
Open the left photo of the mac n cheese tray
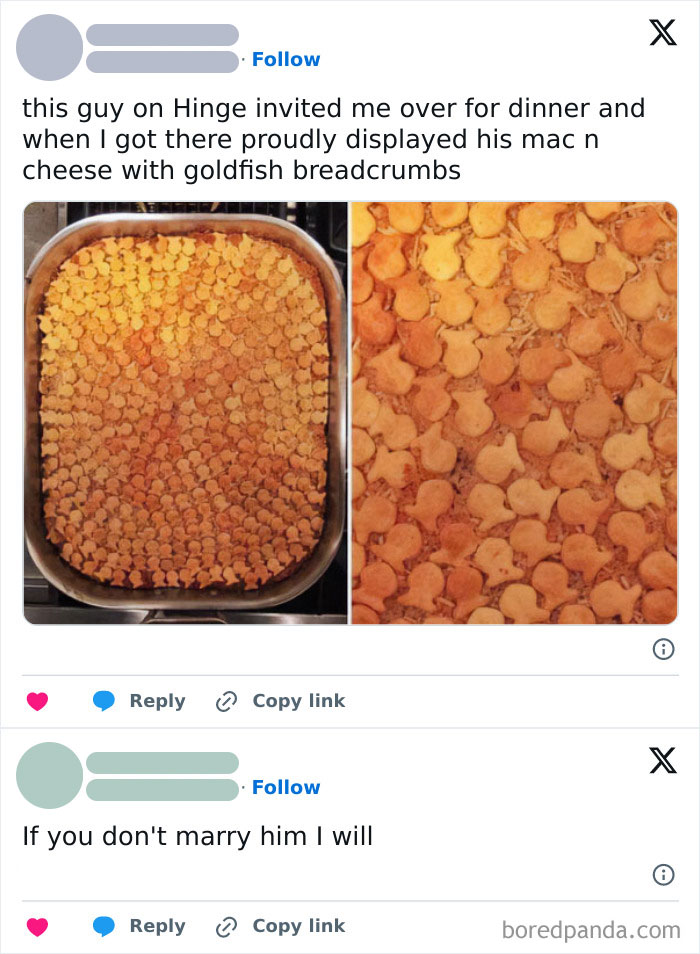coord(185,413)
